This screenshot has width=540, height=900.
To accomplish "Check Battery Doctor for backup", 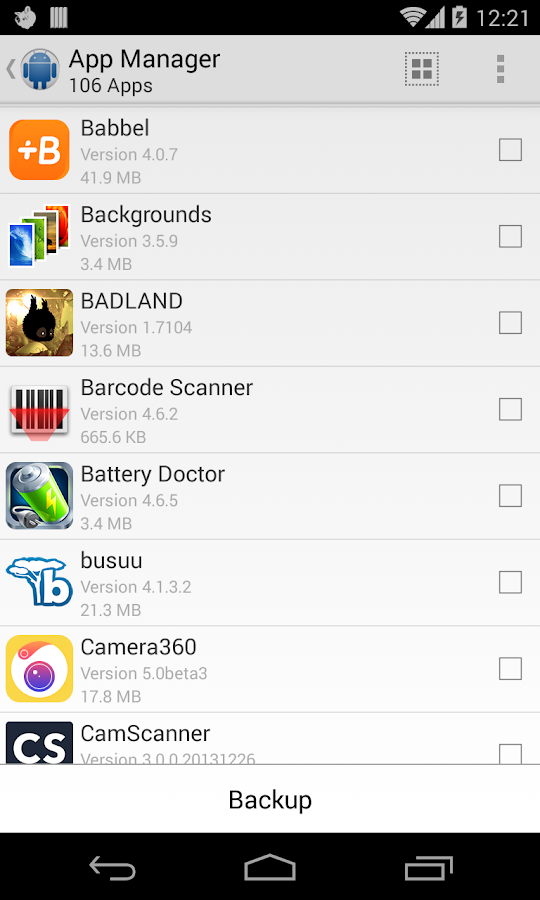I will click(510, 496).
